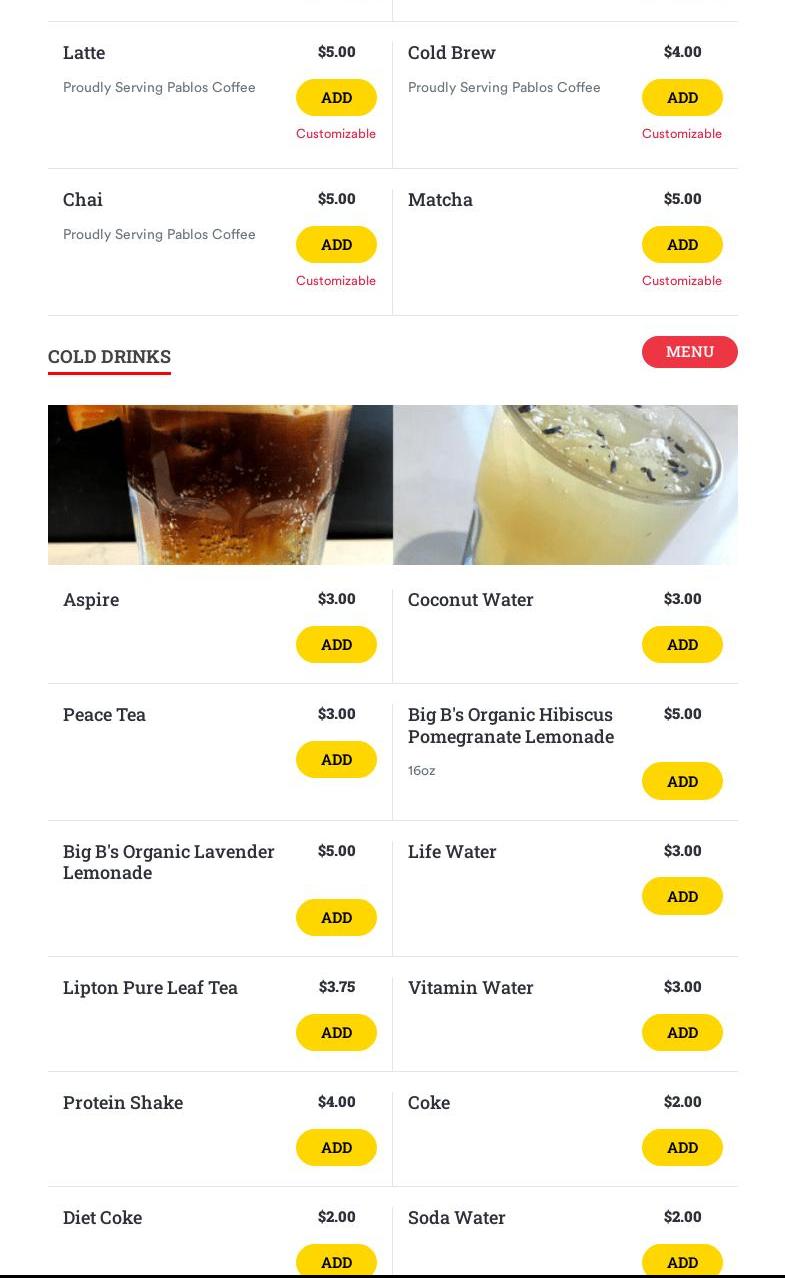Add Life Water to cart

(682, 897)
